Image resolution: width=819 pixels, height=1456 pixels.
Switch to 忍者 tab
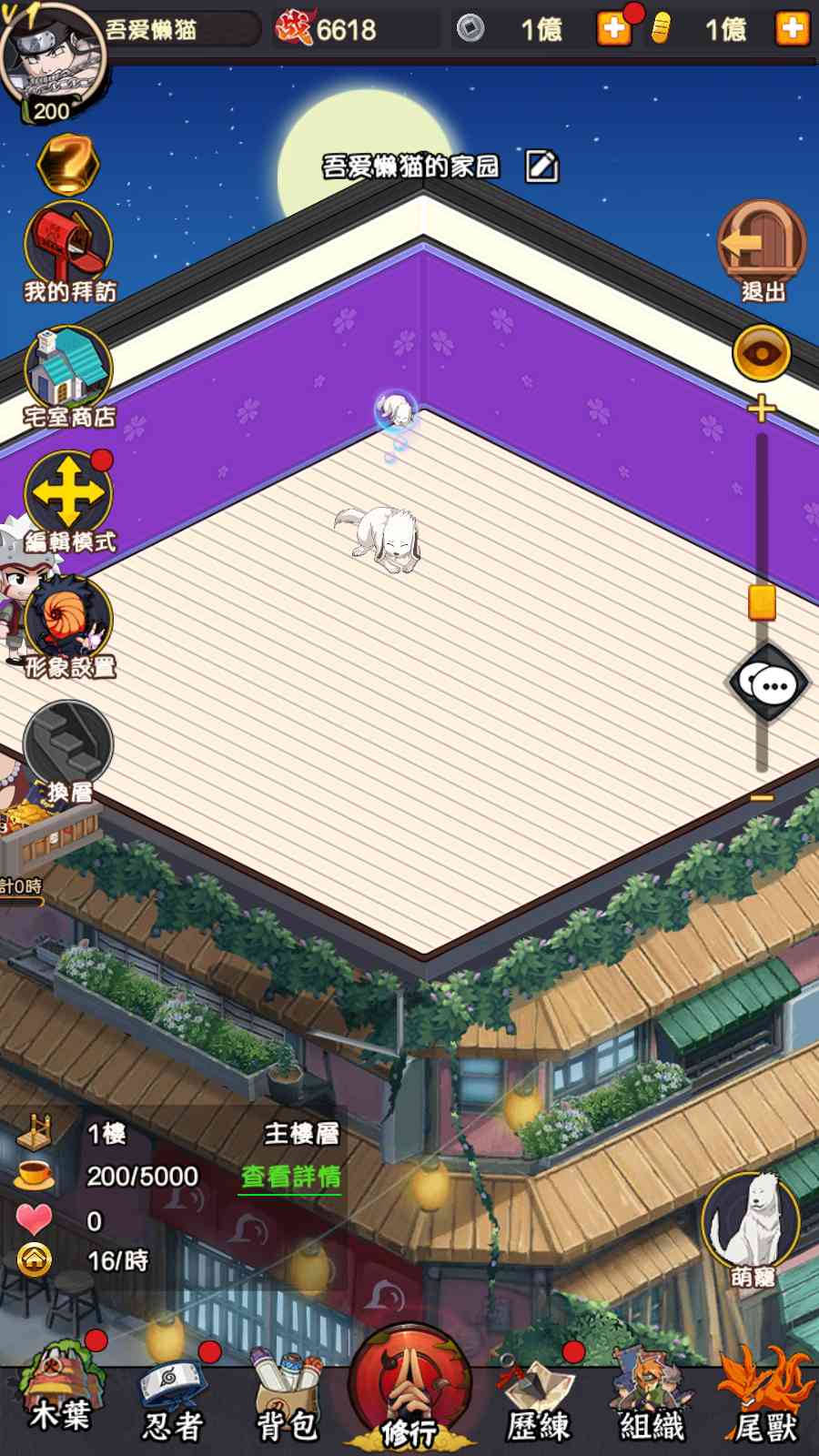(x=173, y=1401)
